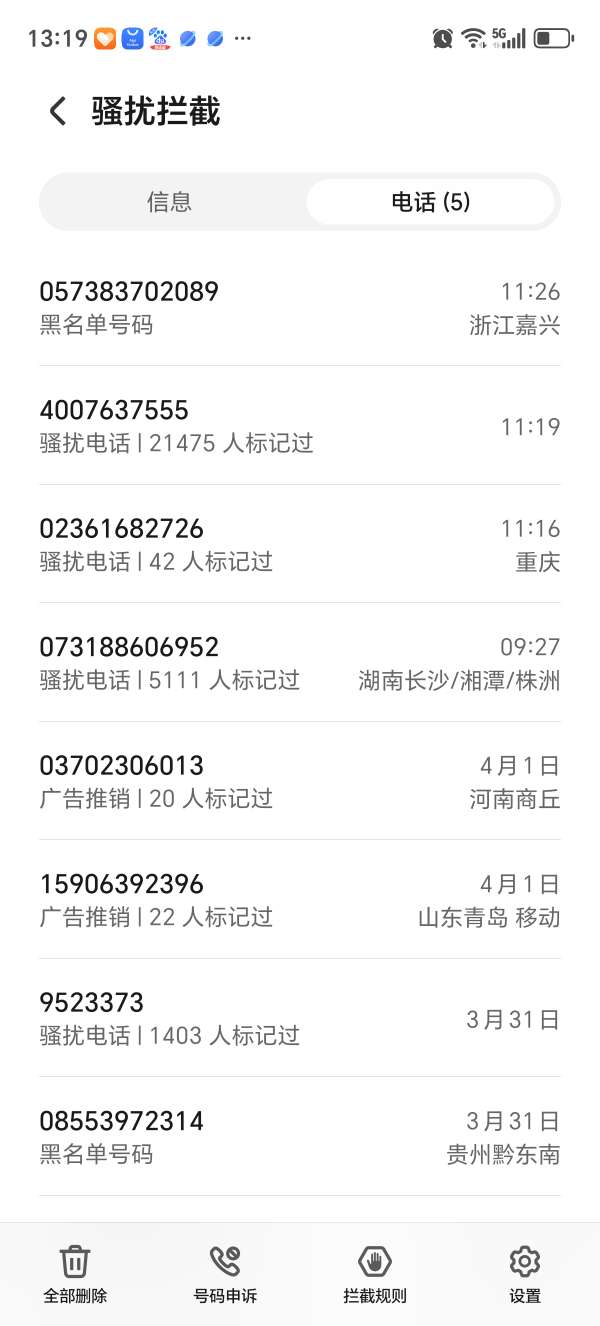This screenshot has height=1326, width=600.
Task: Switch to the 信息 tab
Action: pos(169,202)
